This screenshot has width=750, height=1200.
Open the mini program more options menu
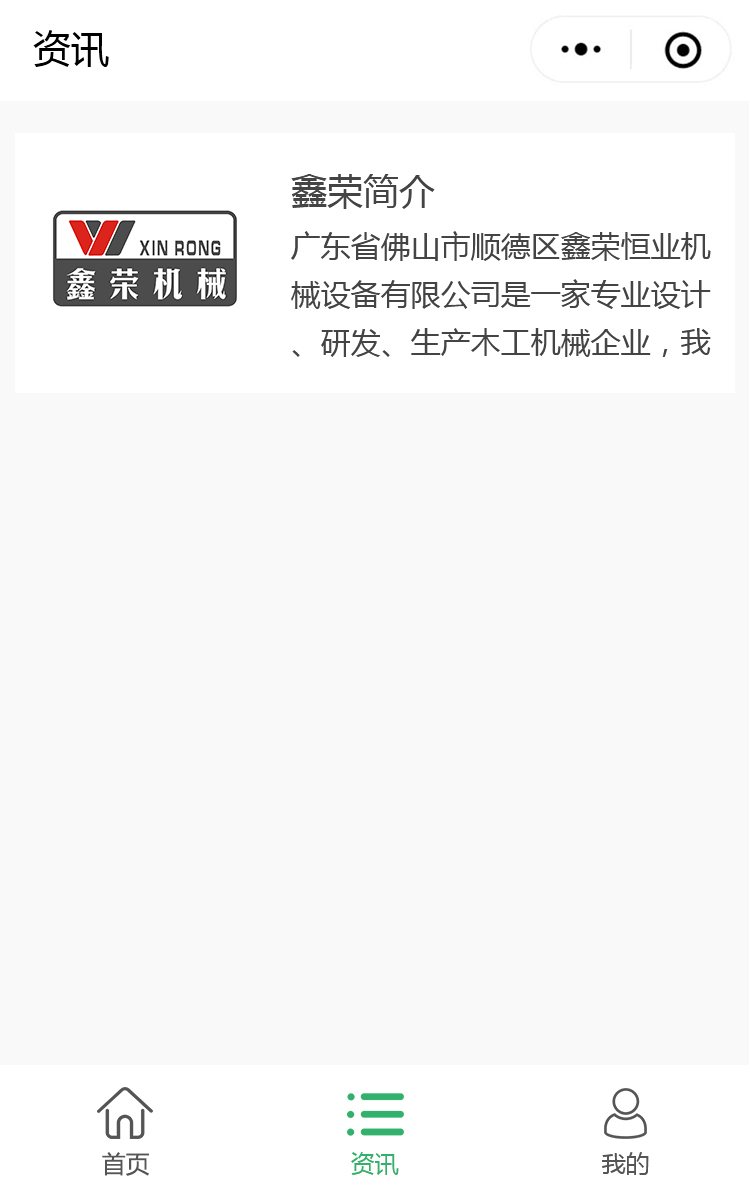point(581,49)
